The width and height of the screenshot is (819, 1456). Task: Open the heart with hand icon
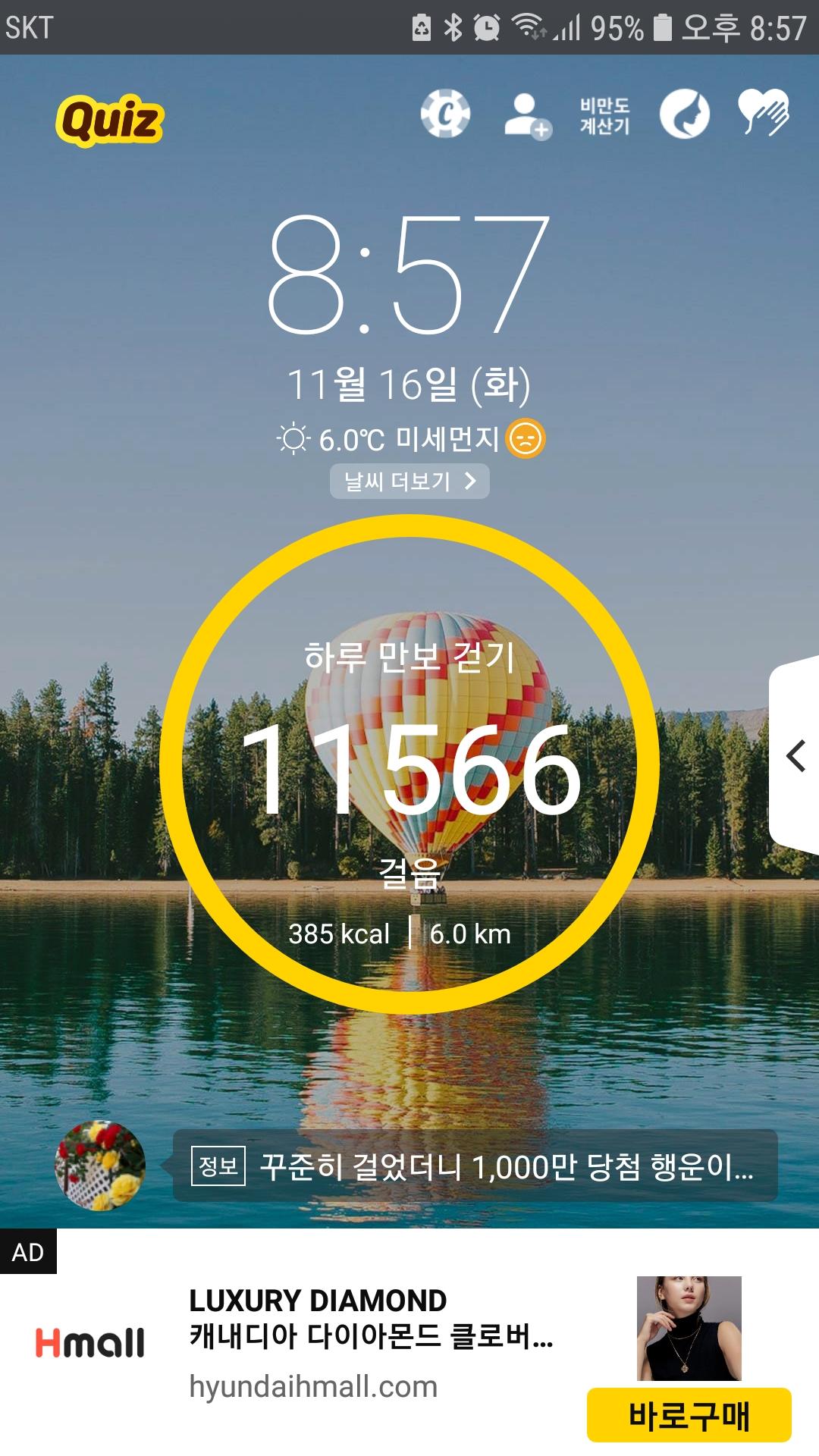click(764, 113)
